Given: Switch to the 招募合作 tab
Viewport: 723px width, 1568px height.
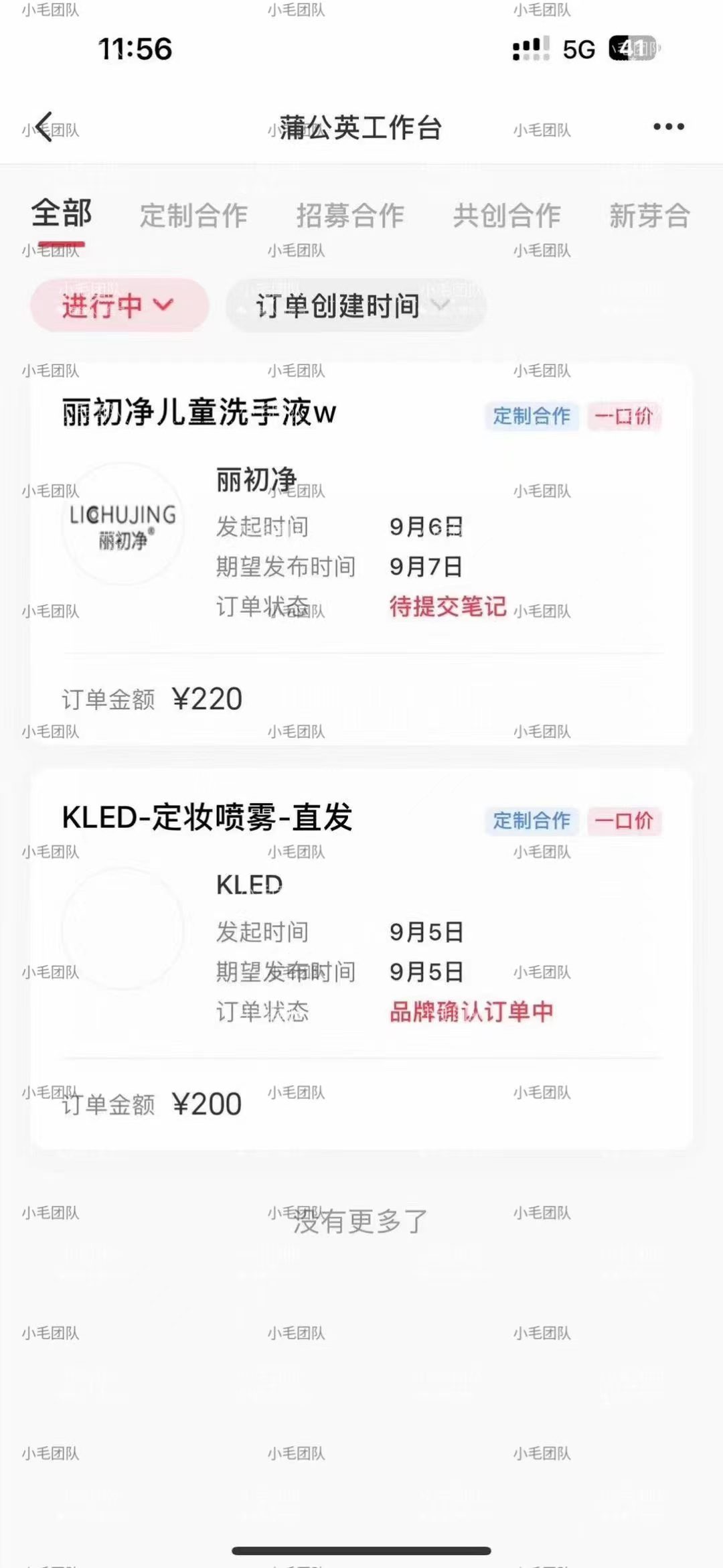Looking at the screenshot, I should [x=351, y=216].
